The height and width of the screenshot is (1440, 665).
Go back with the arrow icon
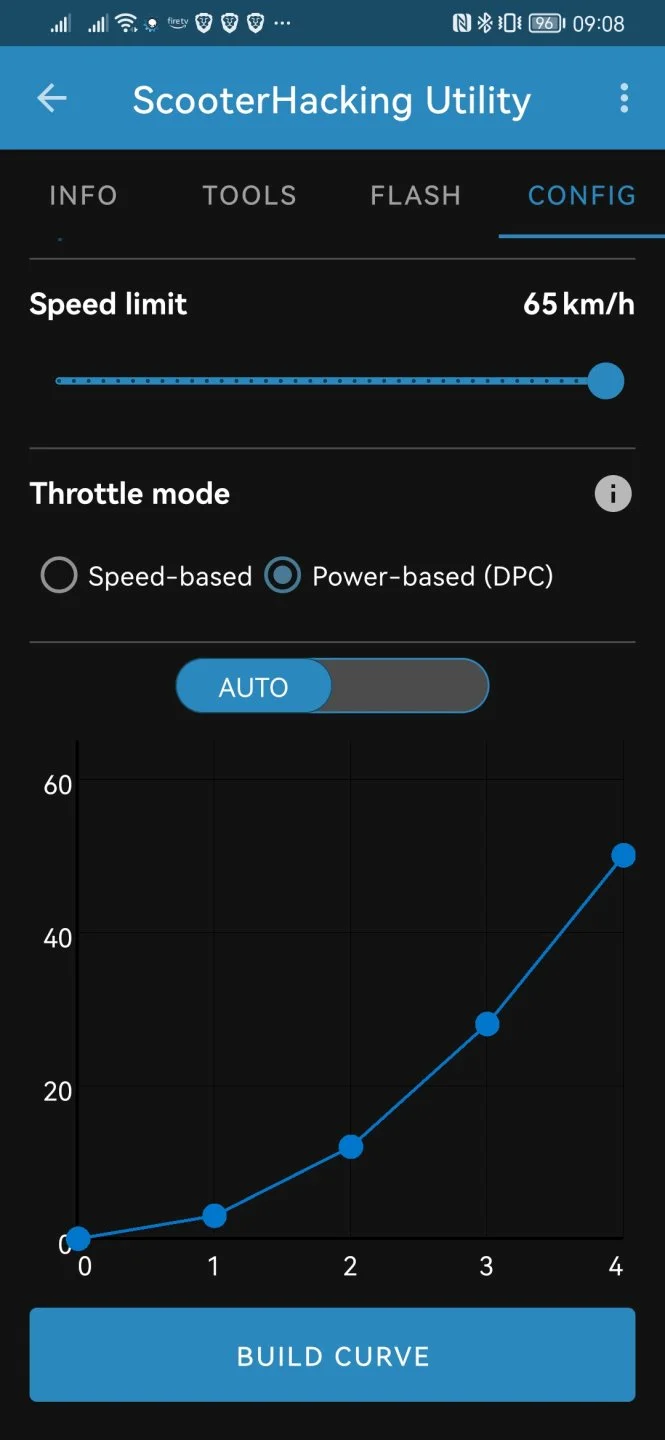tap(52, 98)
